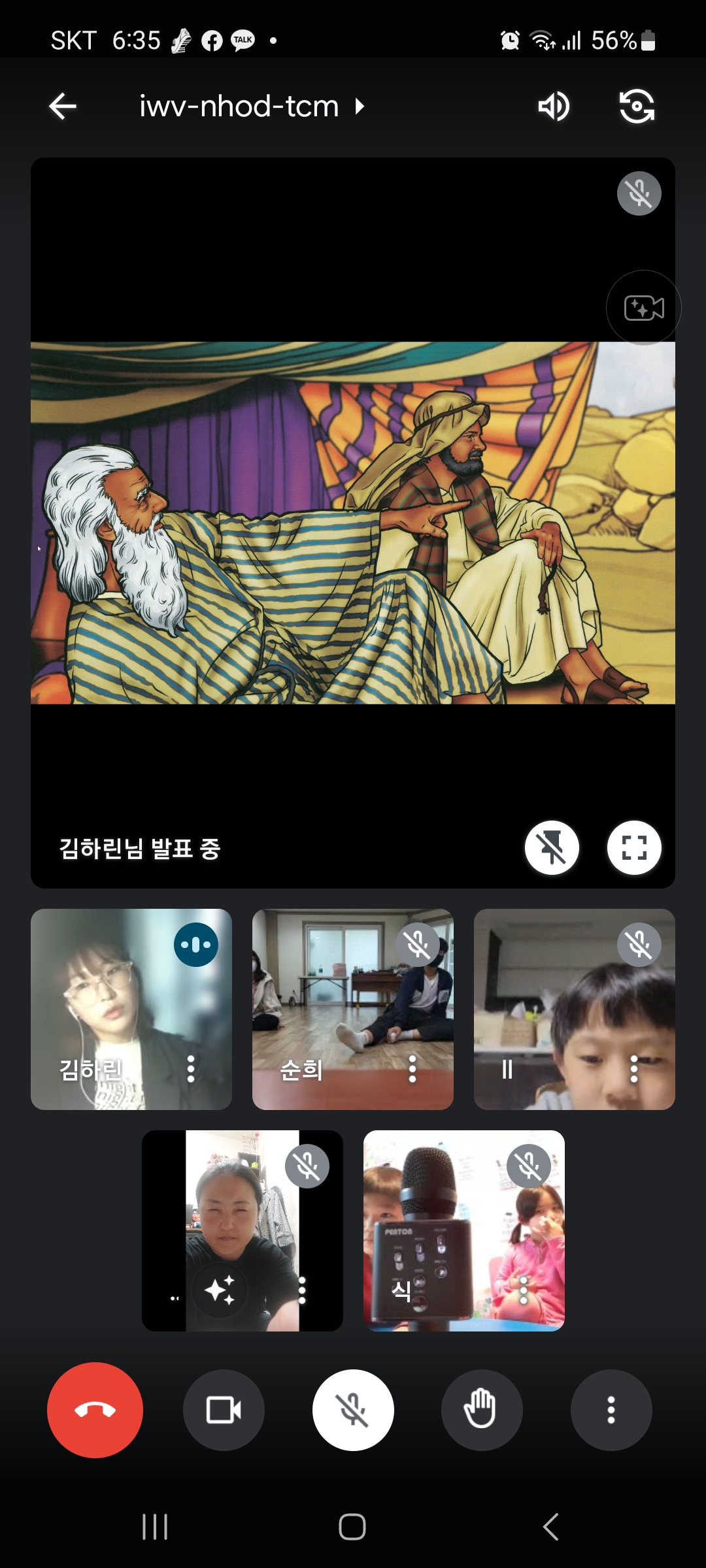Open more call options menu
The width and height of the screenshot is (706, 1568).
611,1410
